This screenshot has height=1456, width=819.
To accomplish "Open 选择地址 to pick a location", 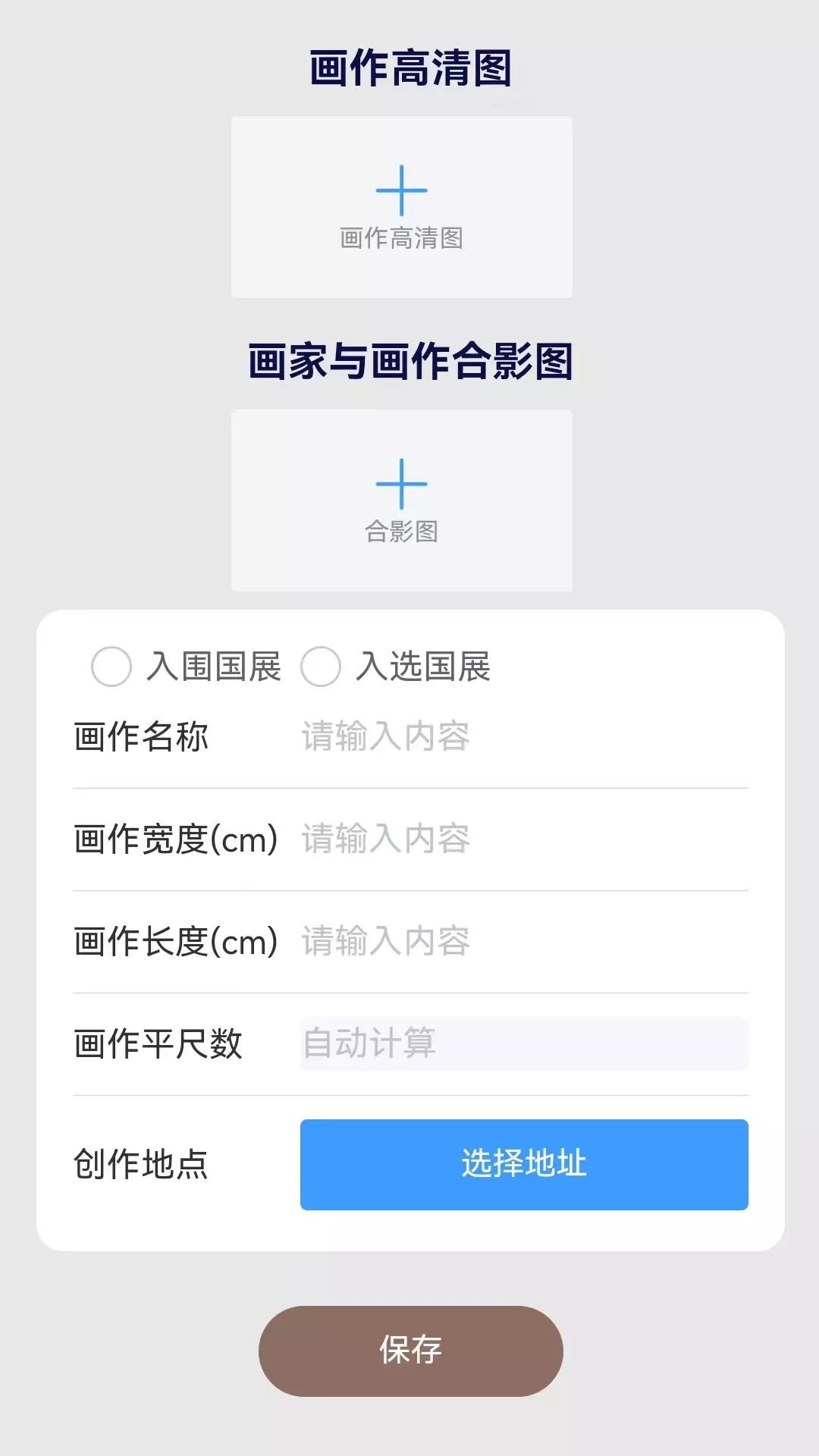I will 524,1165.
